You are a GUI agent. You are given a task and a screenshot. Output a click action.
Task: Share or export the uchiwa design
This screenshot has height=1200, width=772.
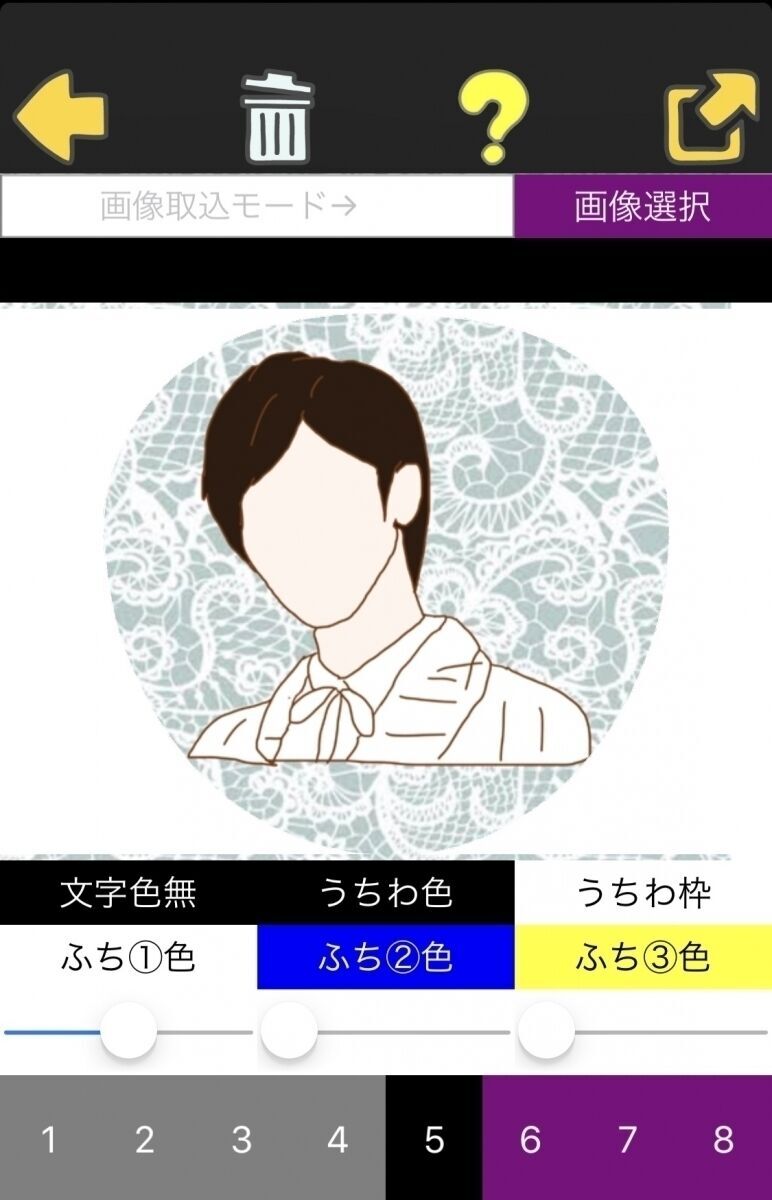pos(712,118)
